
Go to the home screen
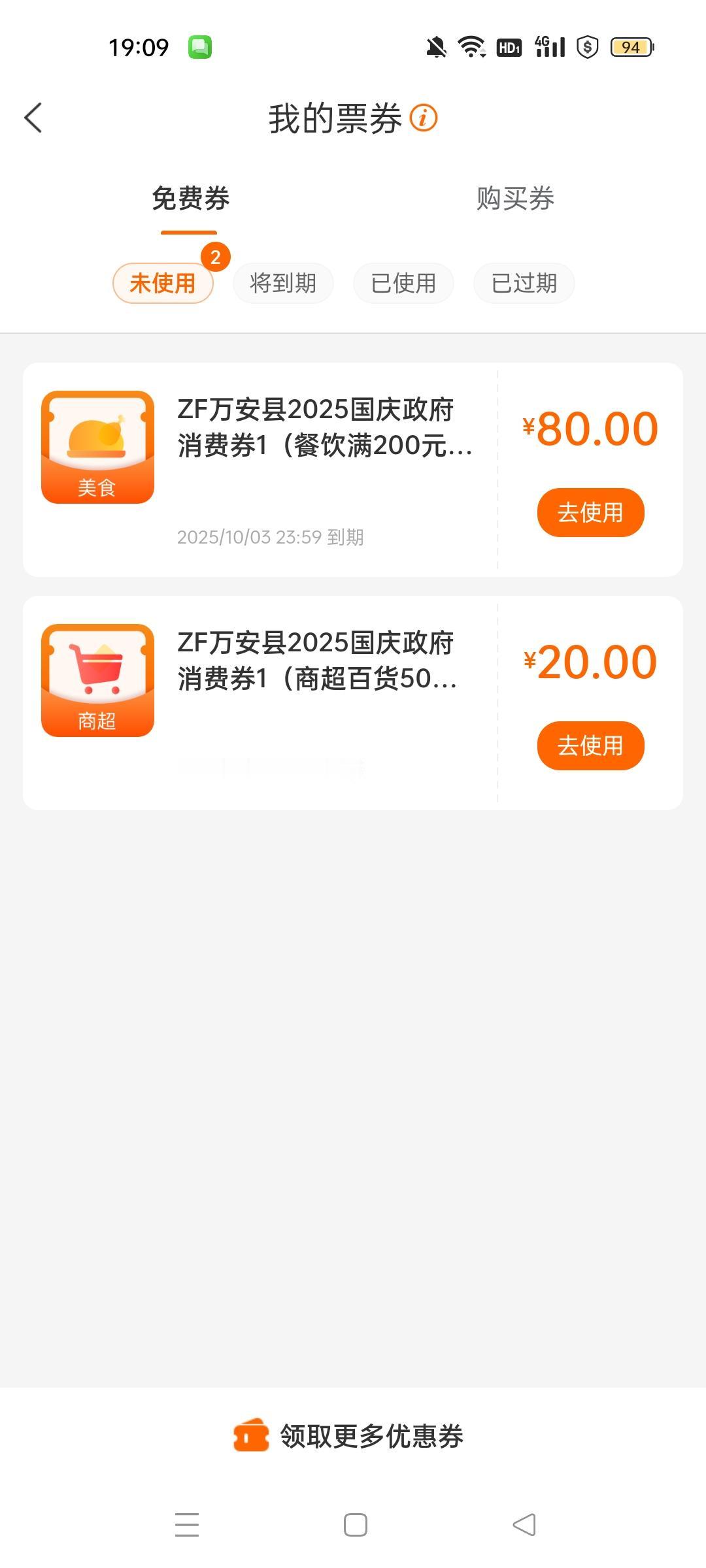pos(355,1525)
